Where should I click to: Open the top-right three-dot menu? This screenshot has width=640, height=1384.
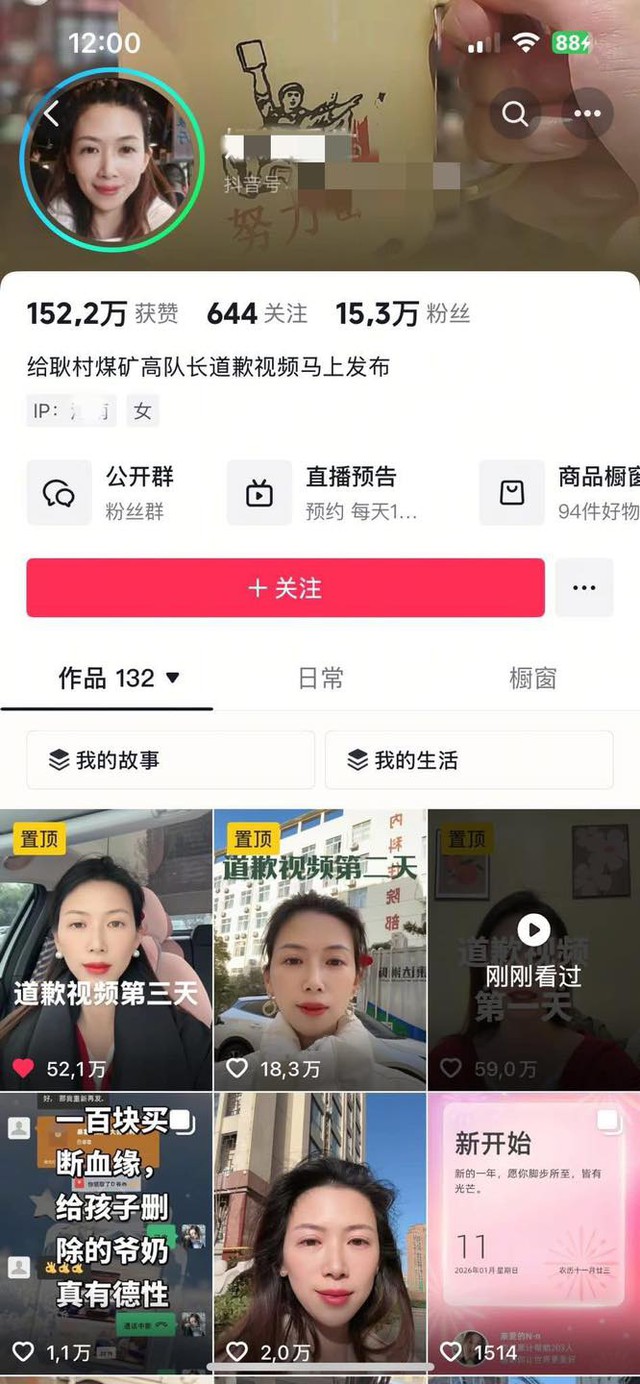click(587, 114)
